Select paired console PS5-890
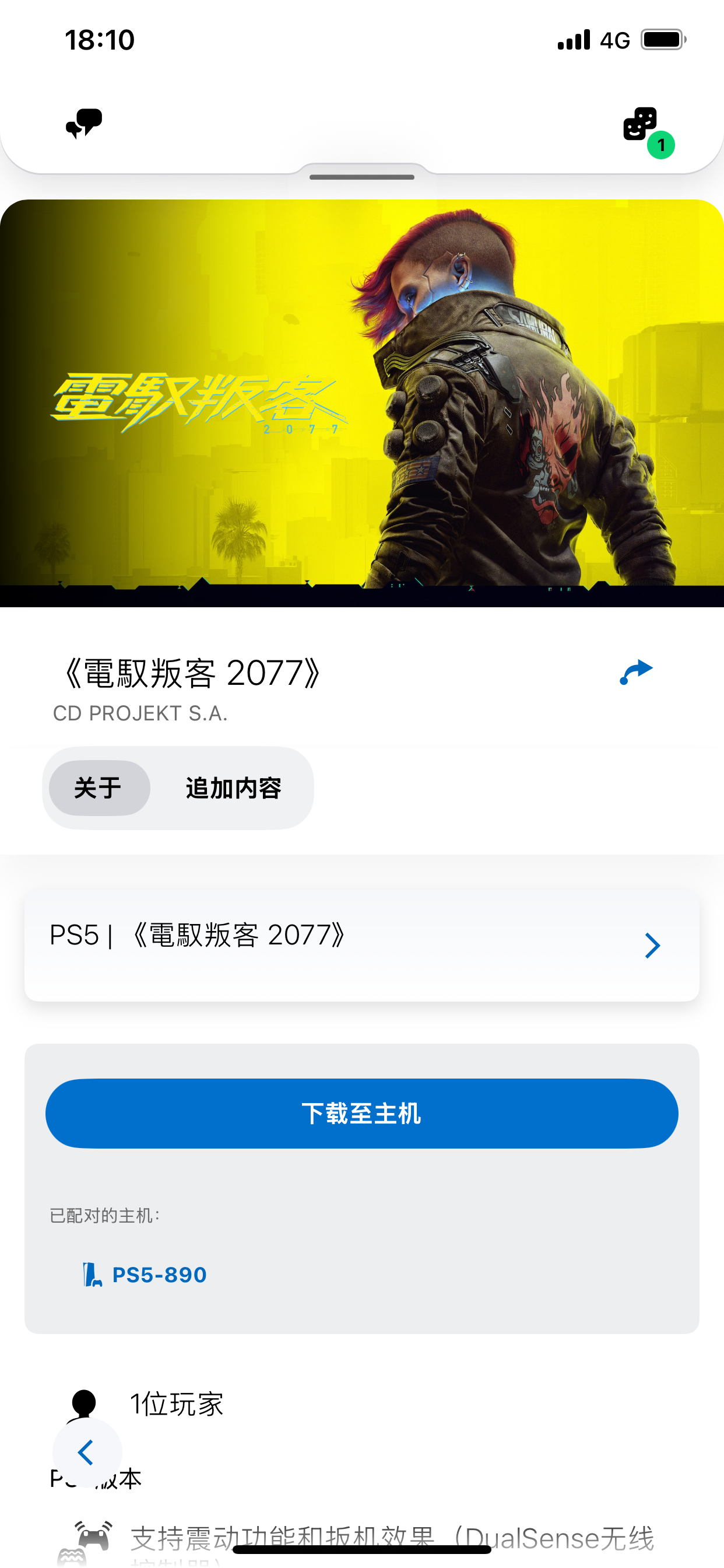The height and width of the screenshot is (1568, 724). click(146, 1275)
